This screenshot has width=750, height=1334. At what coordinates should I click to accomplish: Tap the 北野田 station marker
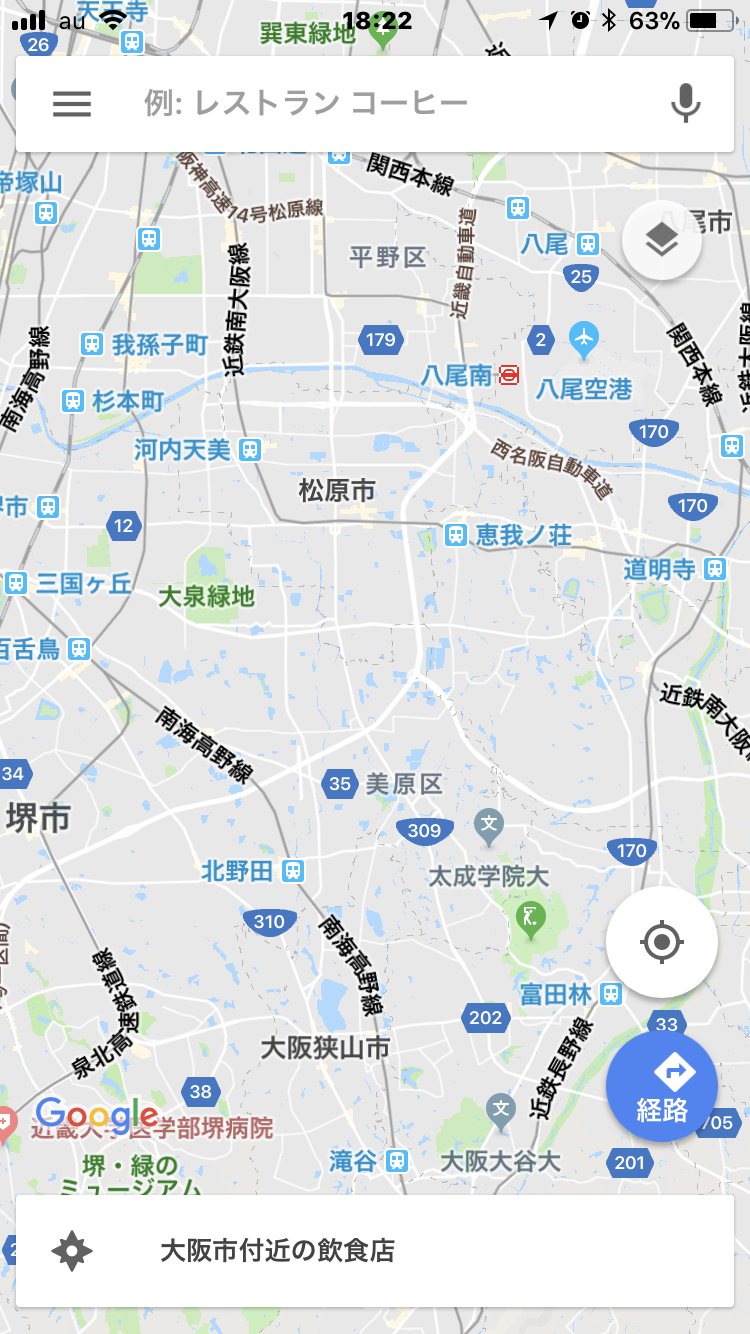[x=293, y=871]
